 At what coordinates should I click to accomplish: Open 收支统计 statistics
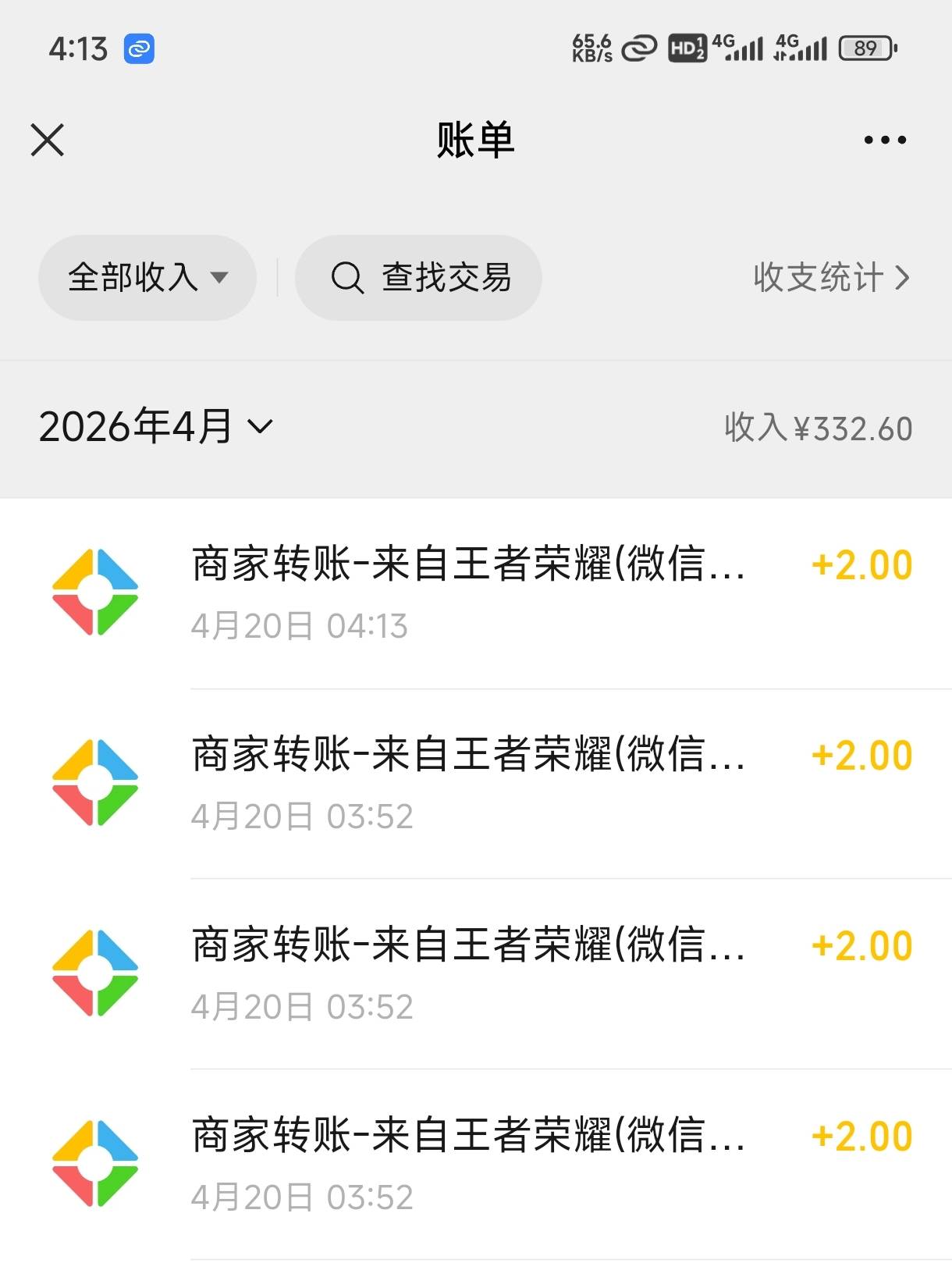831,278
